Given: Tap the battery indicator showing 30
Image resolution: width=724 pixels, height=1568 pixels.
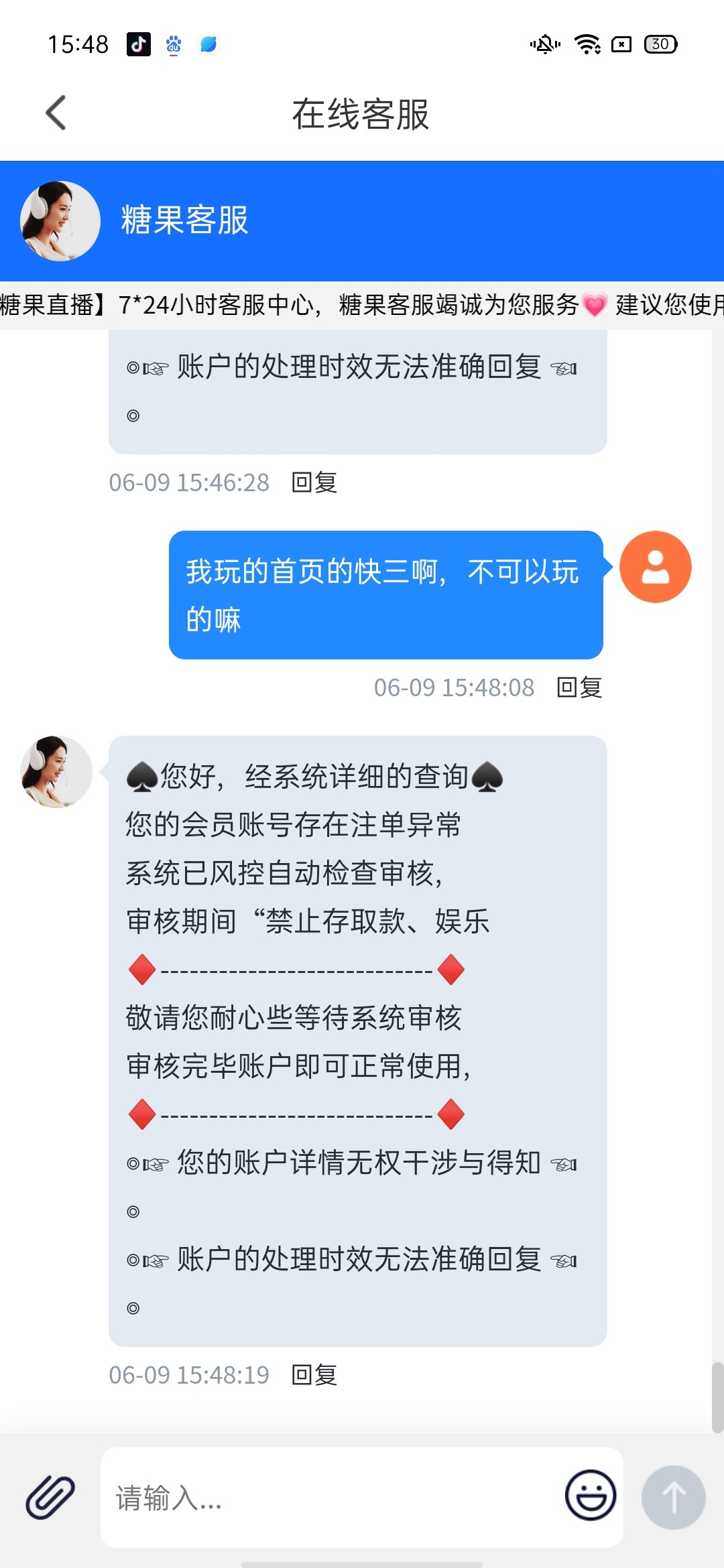Looking at the screenshot, I should coord(660,43).
